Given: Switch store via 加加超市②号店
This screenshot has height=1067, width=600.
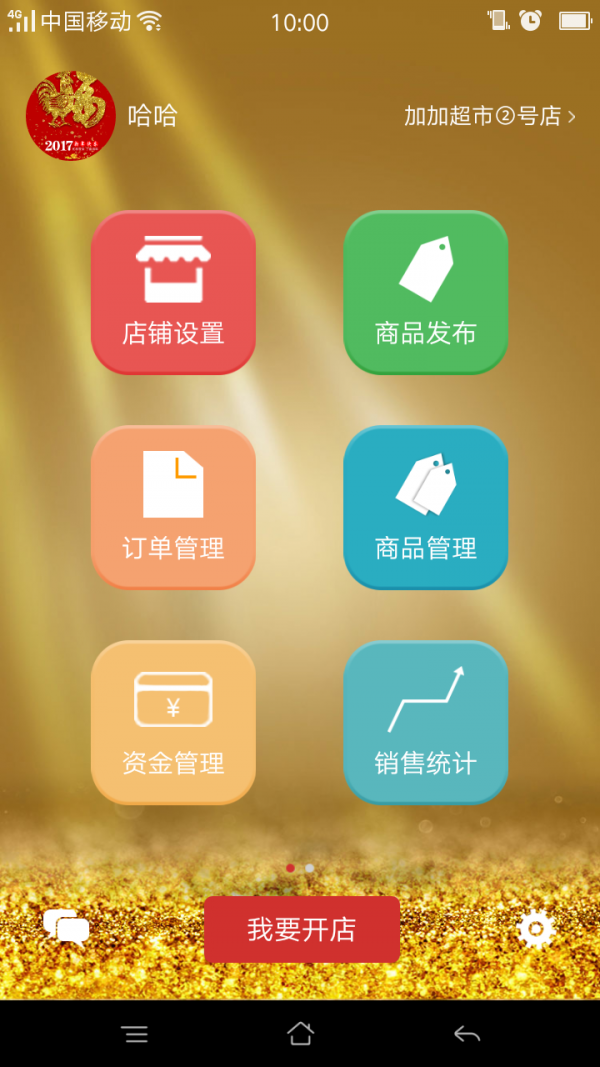Looking at the screenshot, I should point(489,117).
